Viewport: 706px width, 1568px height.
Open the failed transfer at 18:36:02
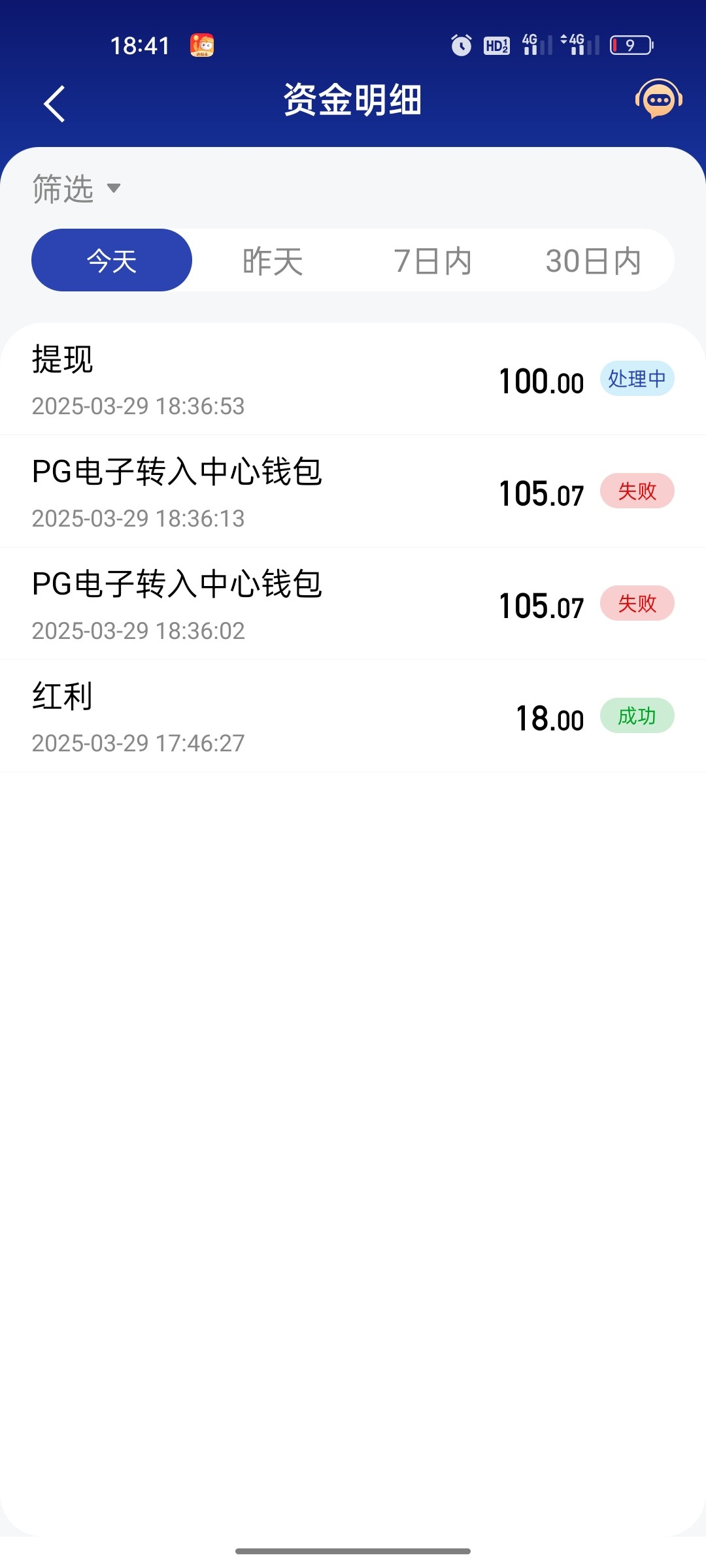click(353, 604)
